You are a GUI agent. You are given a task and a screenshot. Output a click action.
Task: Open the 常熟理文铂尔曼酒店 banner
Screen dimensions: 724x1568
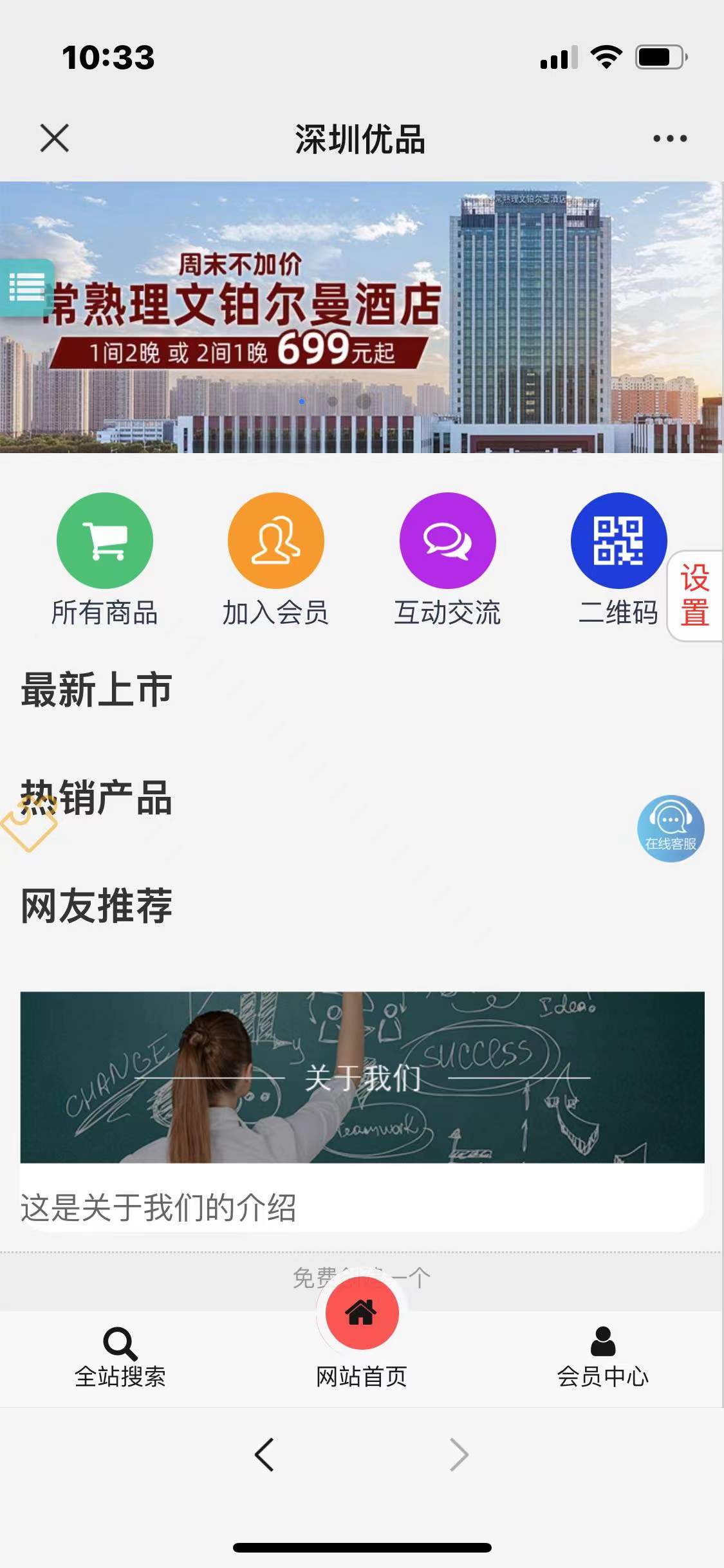(360, 317)
